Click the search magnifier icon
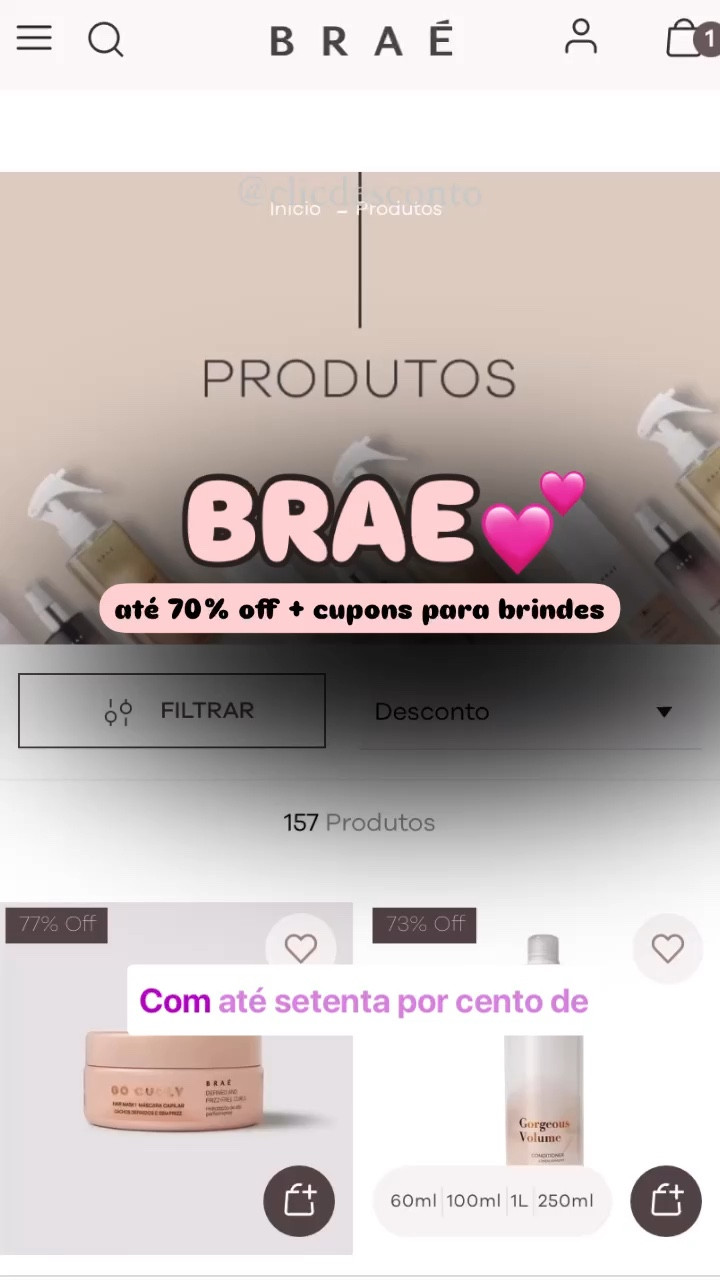Viewport: 720px width, 1280px height. click(105, 40)
